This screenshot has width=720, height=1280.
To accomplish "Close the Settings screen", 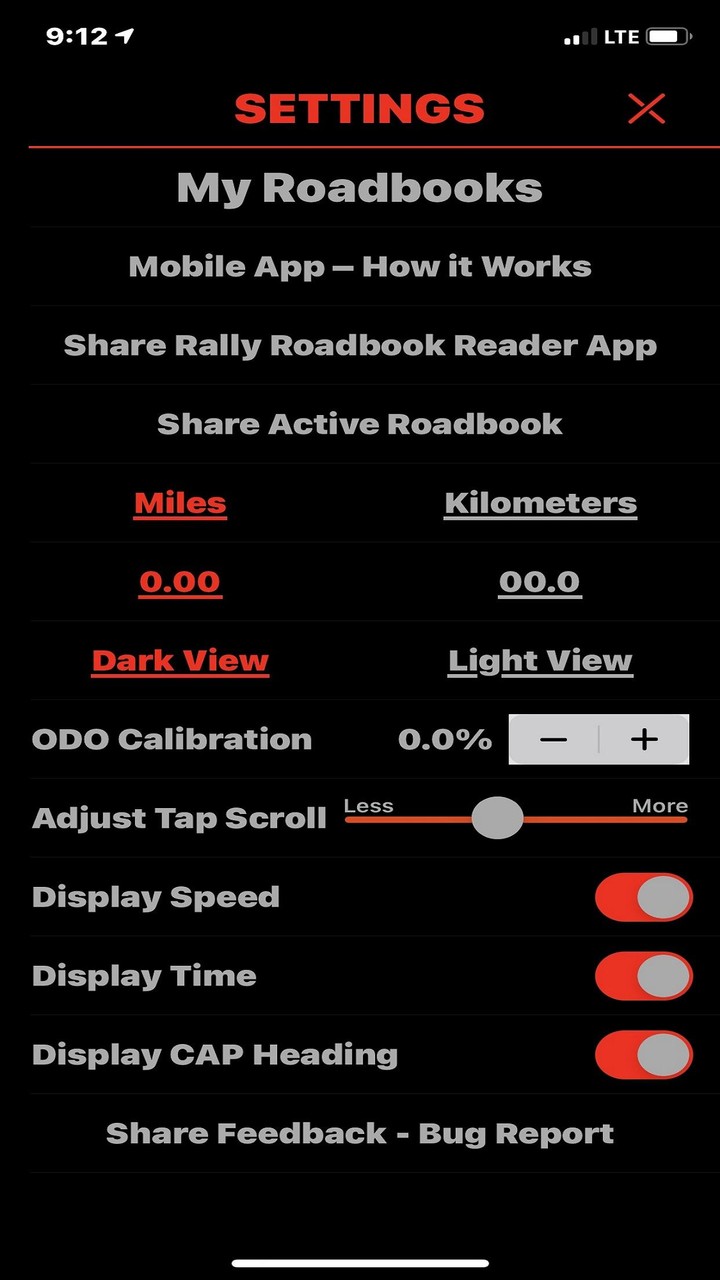I will pyautogui.click(x=645, y=108).
